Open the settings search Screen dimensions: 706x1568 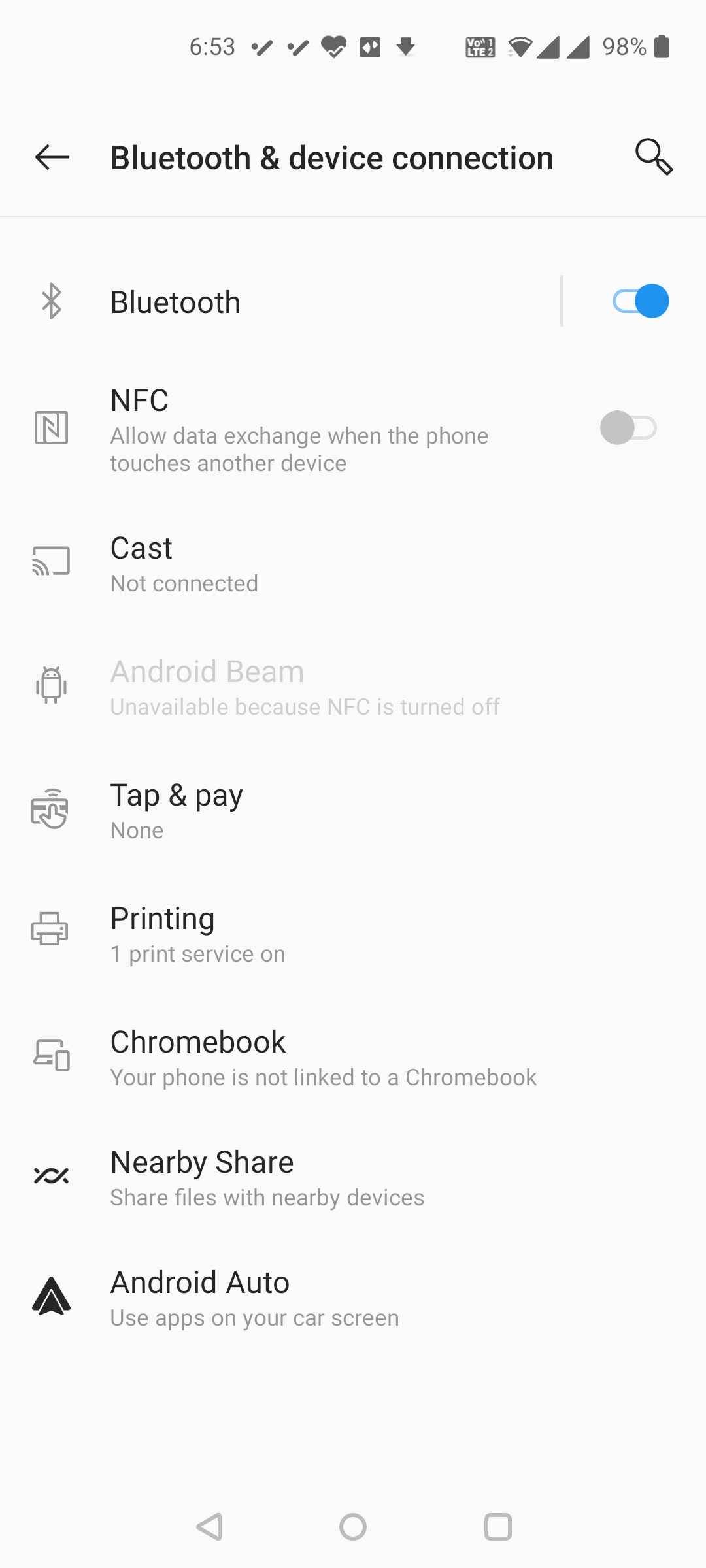pyautogui.click(x=654, y=157)
